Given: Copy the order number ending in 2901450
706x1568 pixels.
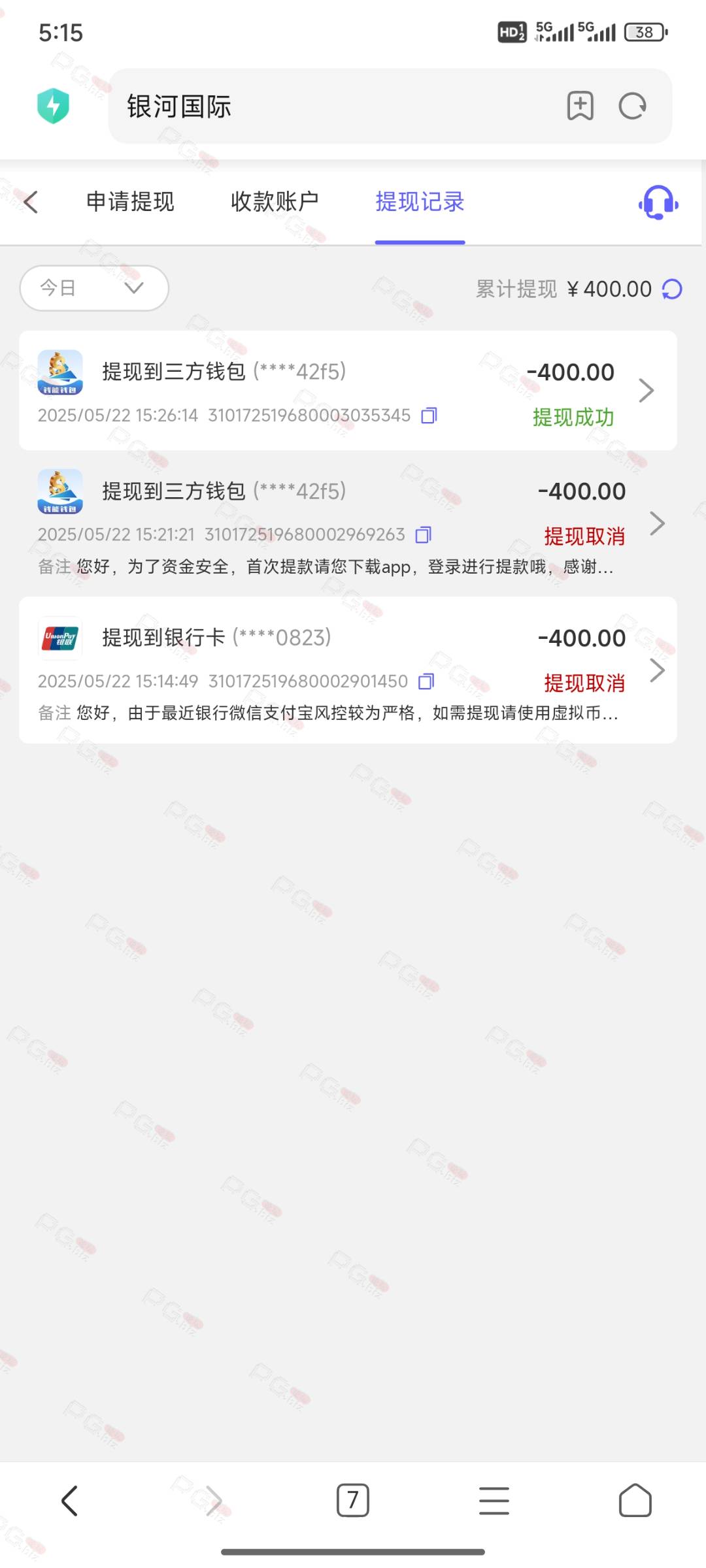Looking at the screenshot, I should pyautogui.click(x=426, y=681).
